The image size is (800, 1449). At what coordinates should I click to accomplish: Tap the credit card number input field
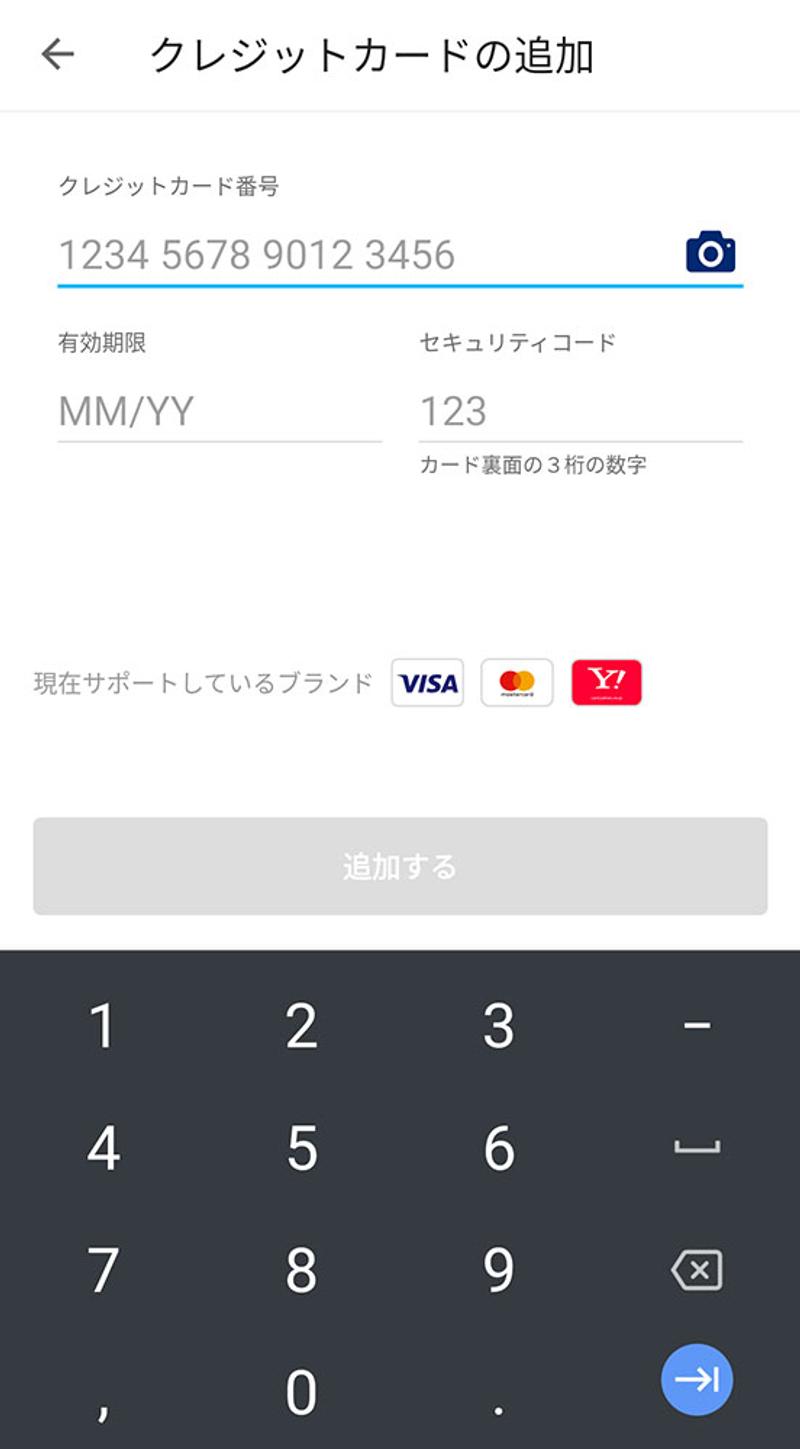300,255
